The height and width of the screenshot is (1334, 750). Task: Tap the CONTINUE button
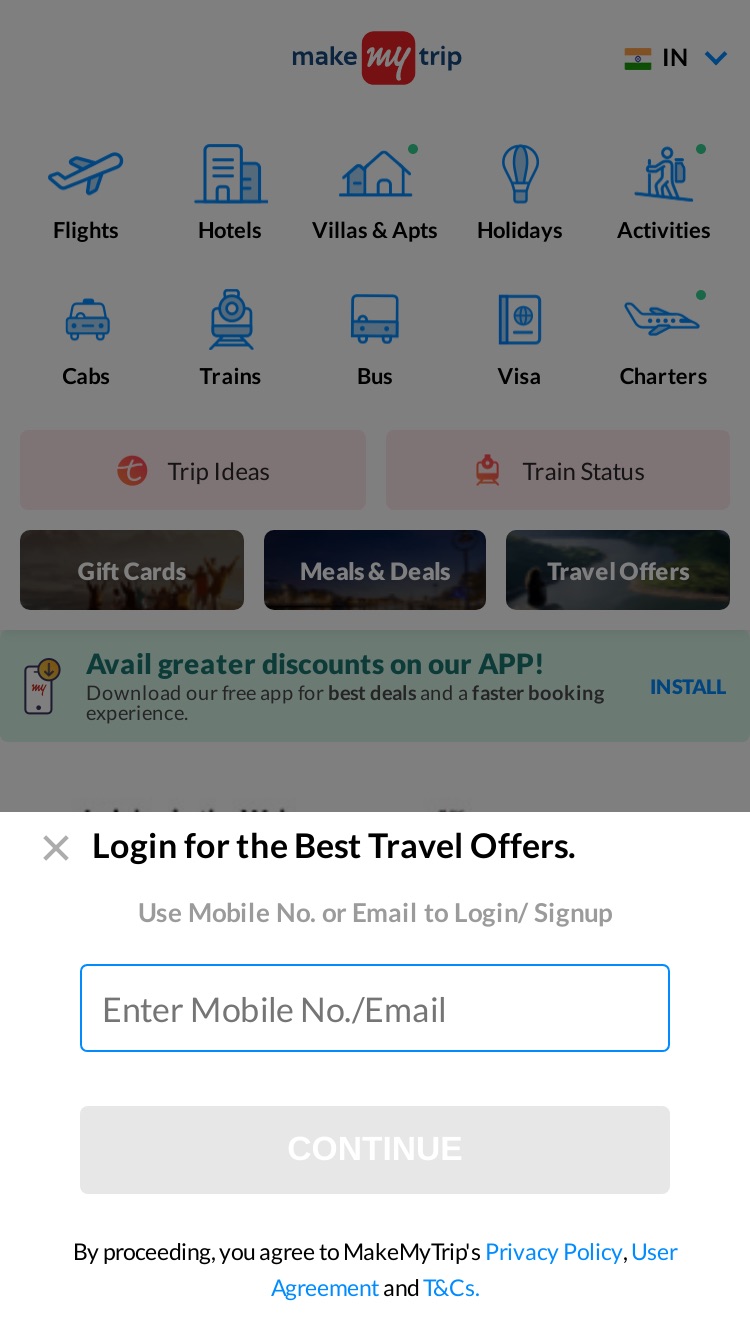click(x=375, y=1149)
